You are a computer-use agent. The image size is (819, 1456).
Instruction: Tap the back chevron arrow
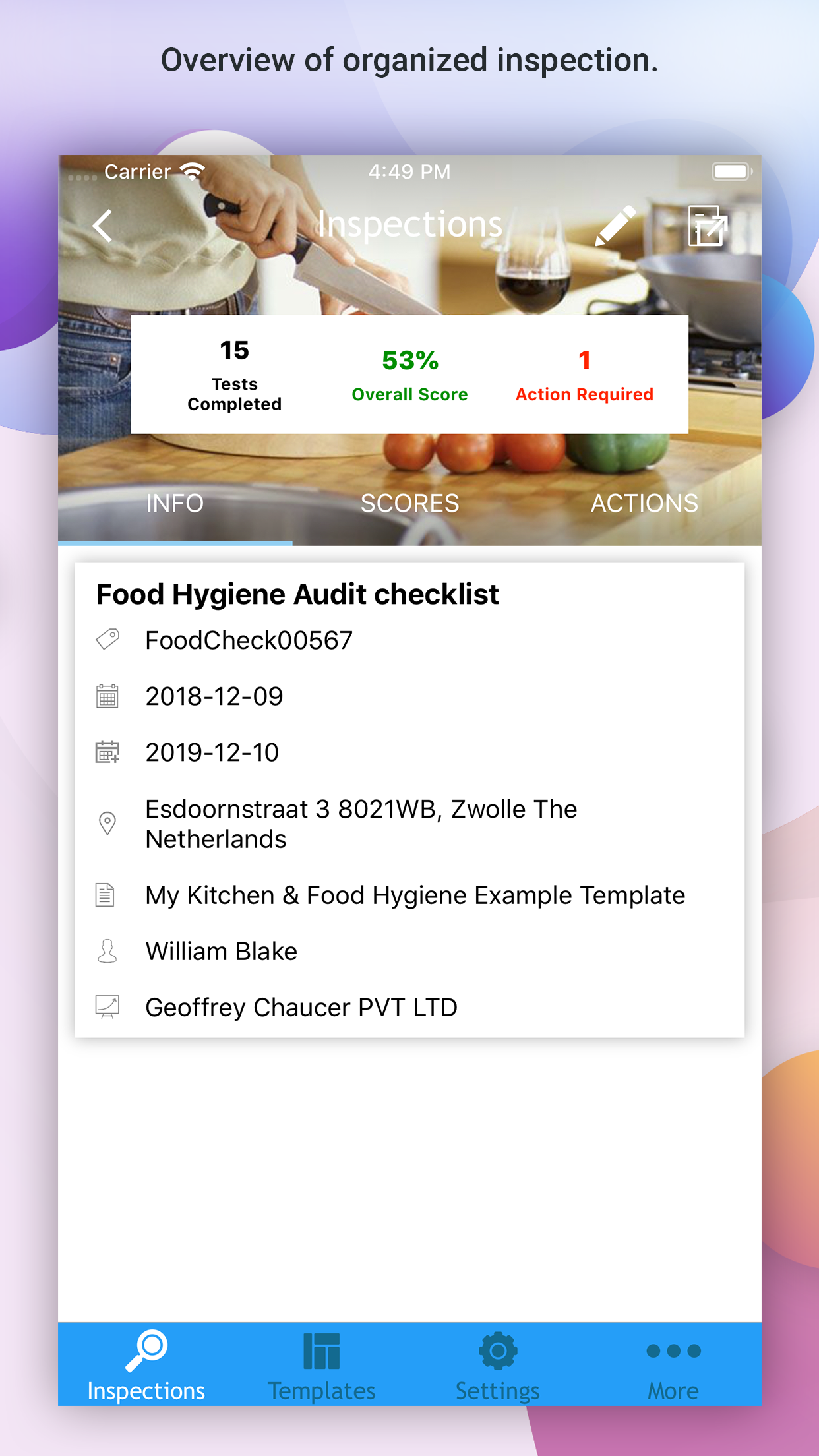point(102,226)
